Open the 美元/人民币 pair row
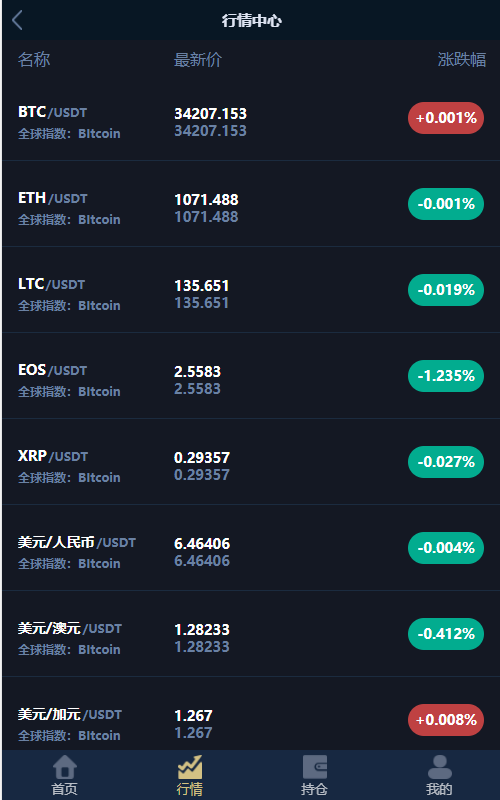Screen dimensions: 500x800 click(251, 547)
